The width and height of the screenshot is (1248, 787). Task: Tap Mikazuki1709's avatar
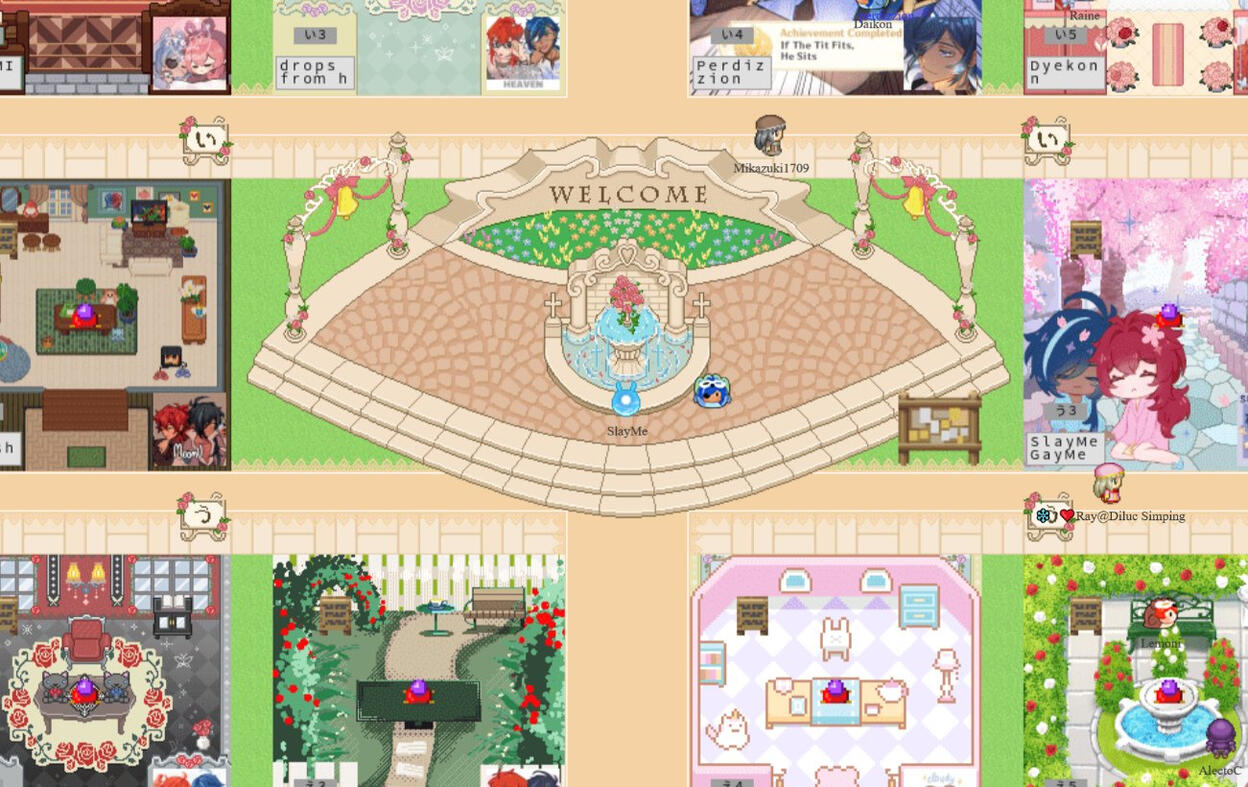coord(769,136)
